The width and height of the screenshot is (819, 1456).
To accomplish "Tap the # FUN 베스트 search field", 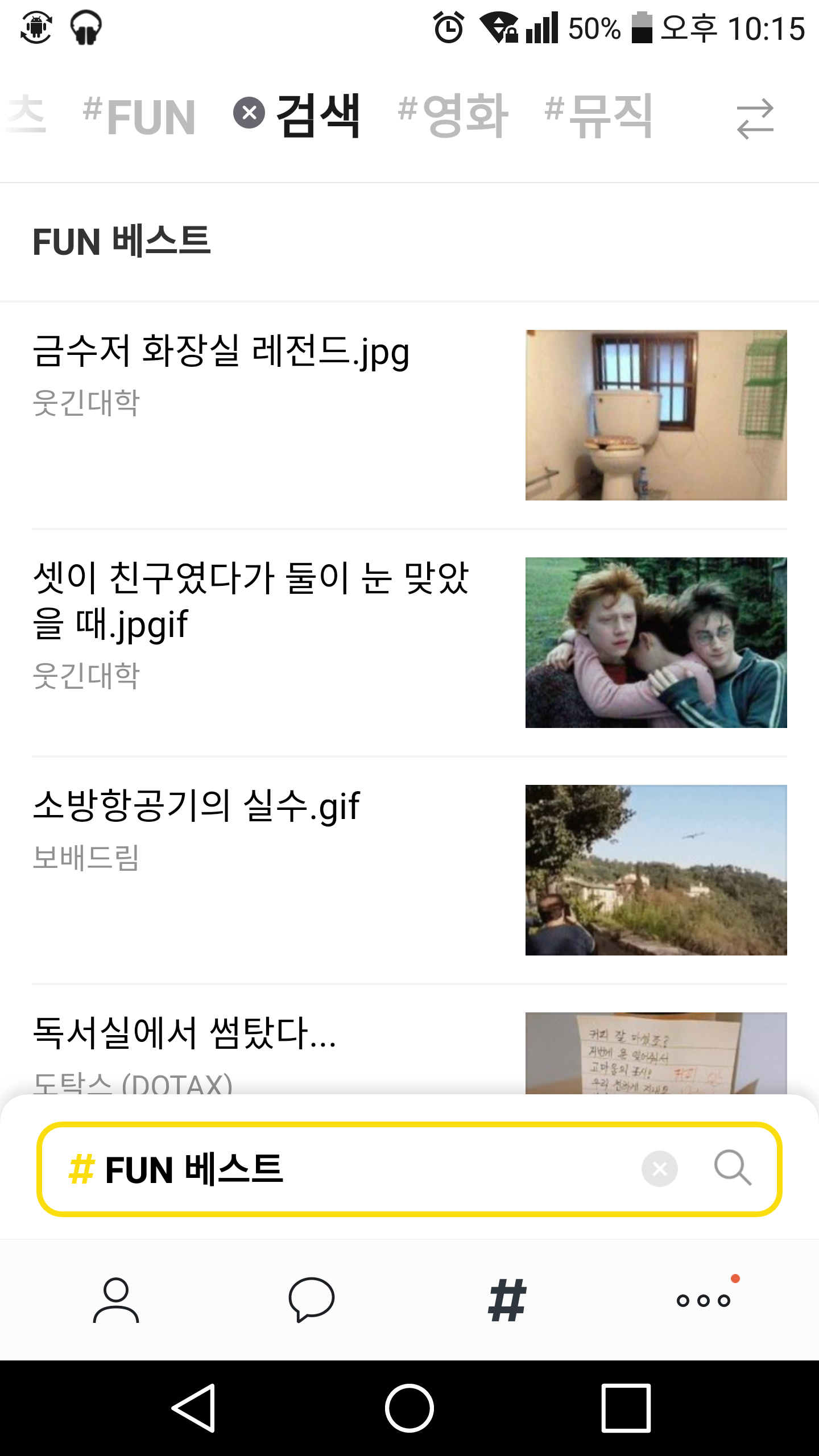I will point(341,1169).
